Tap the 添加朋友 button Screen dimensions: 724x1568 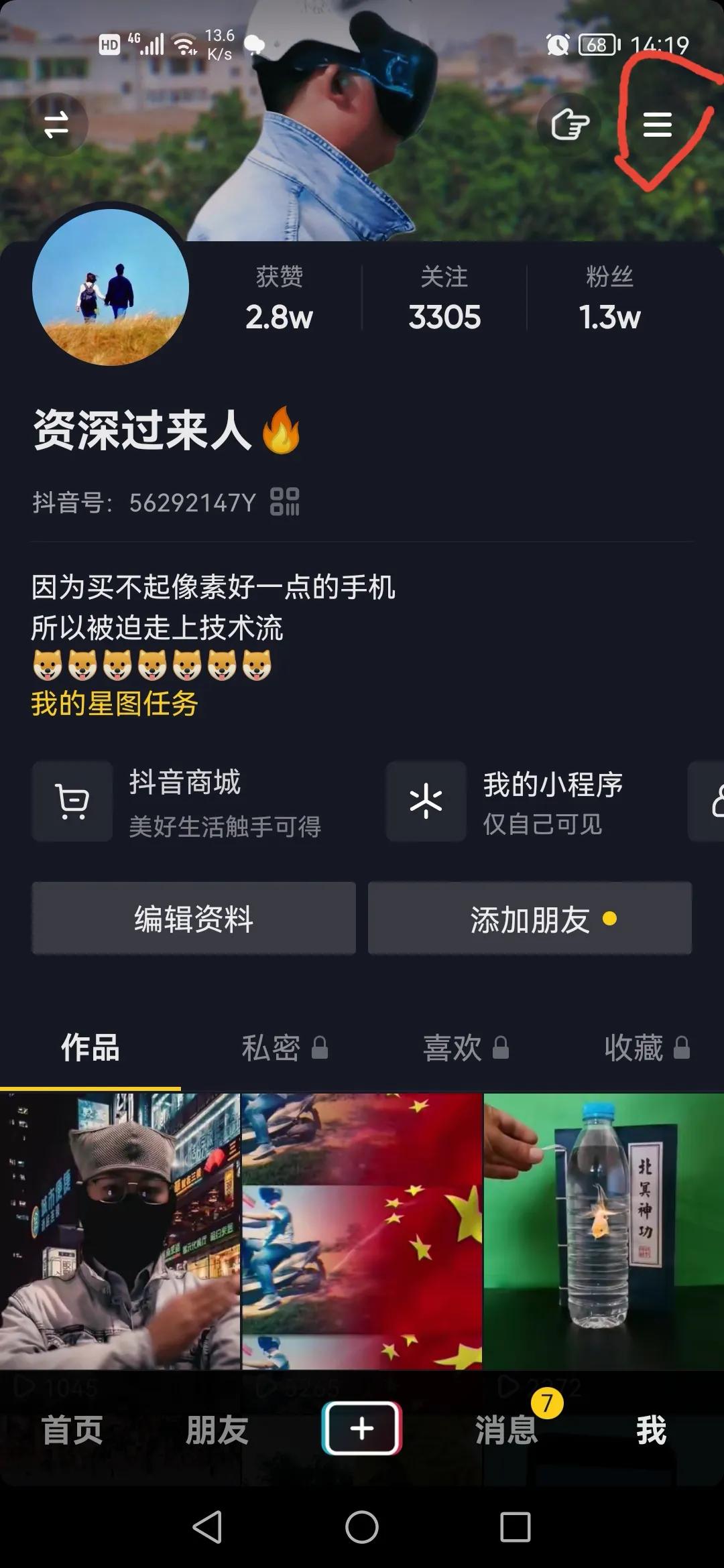(530, 918)
